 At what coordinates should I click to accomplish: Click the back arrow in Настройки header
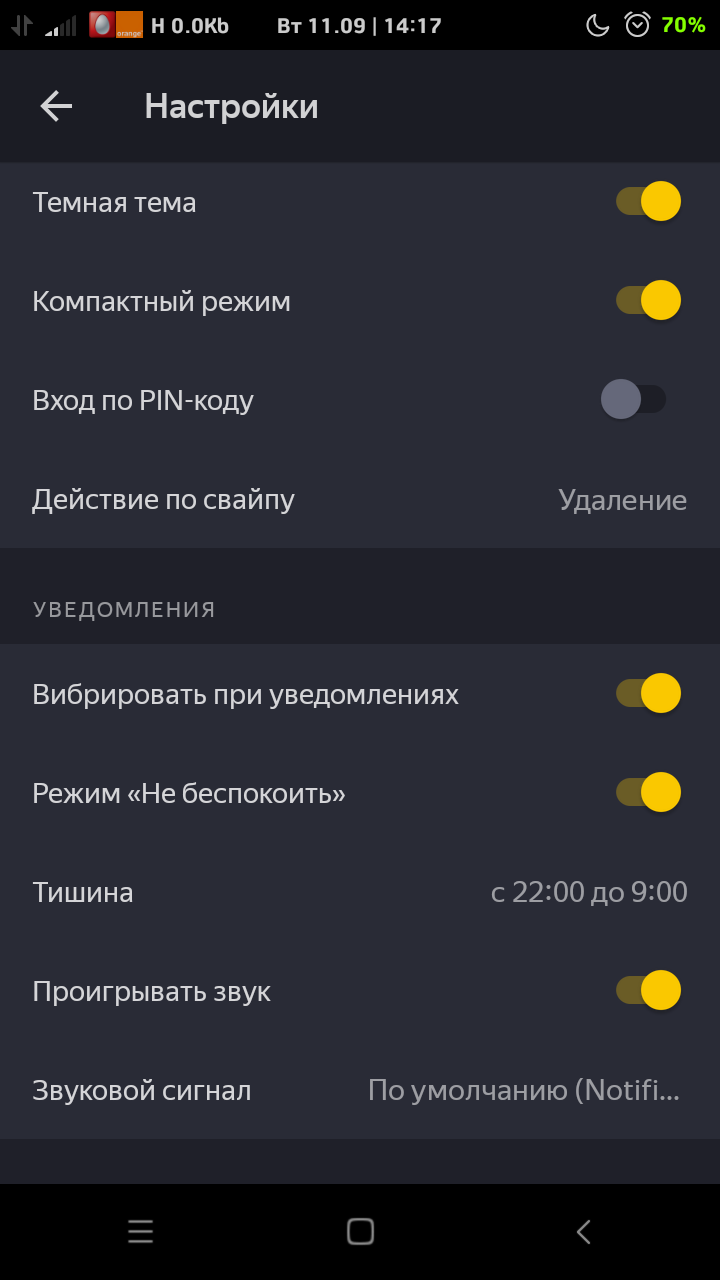(x=57, y=106)
